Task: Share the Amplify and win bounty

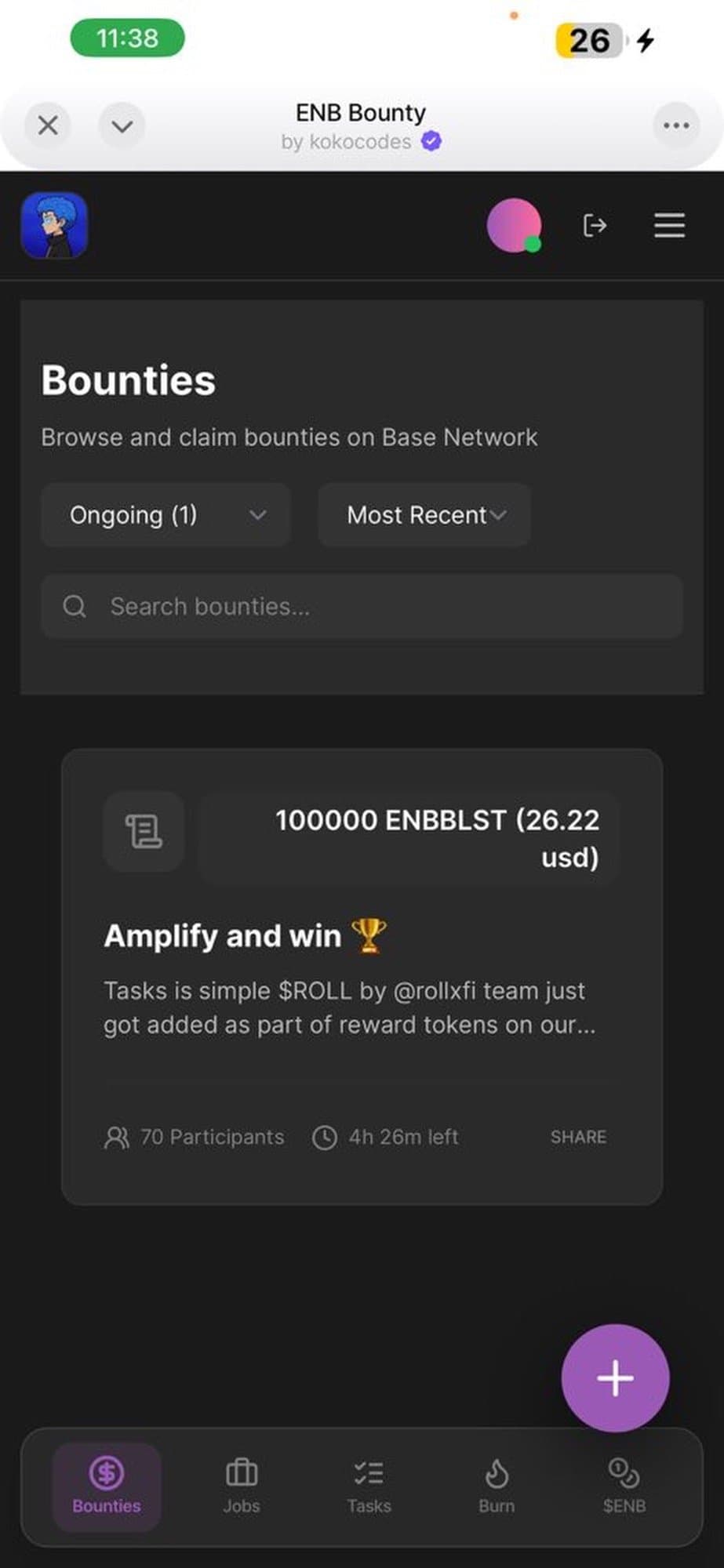Action: click(578, 1137)
